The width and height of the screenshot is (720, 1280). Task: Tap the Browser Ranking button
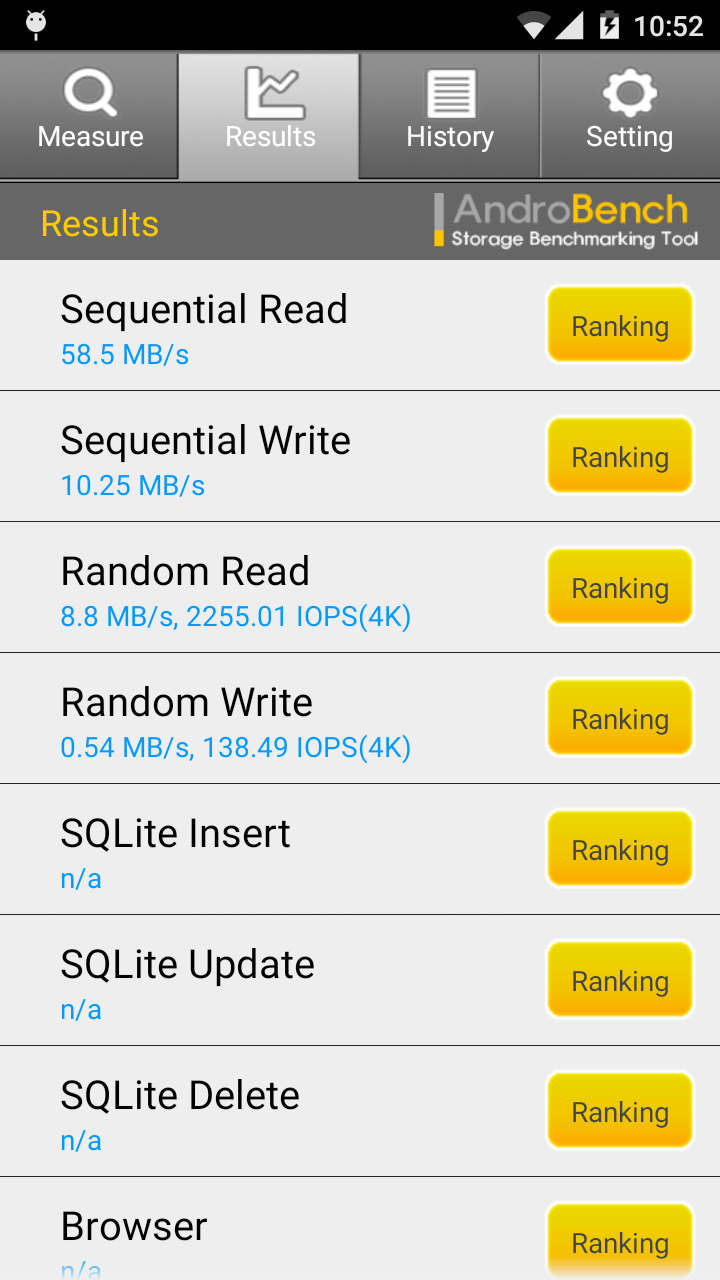click(x=620, y=1241)
